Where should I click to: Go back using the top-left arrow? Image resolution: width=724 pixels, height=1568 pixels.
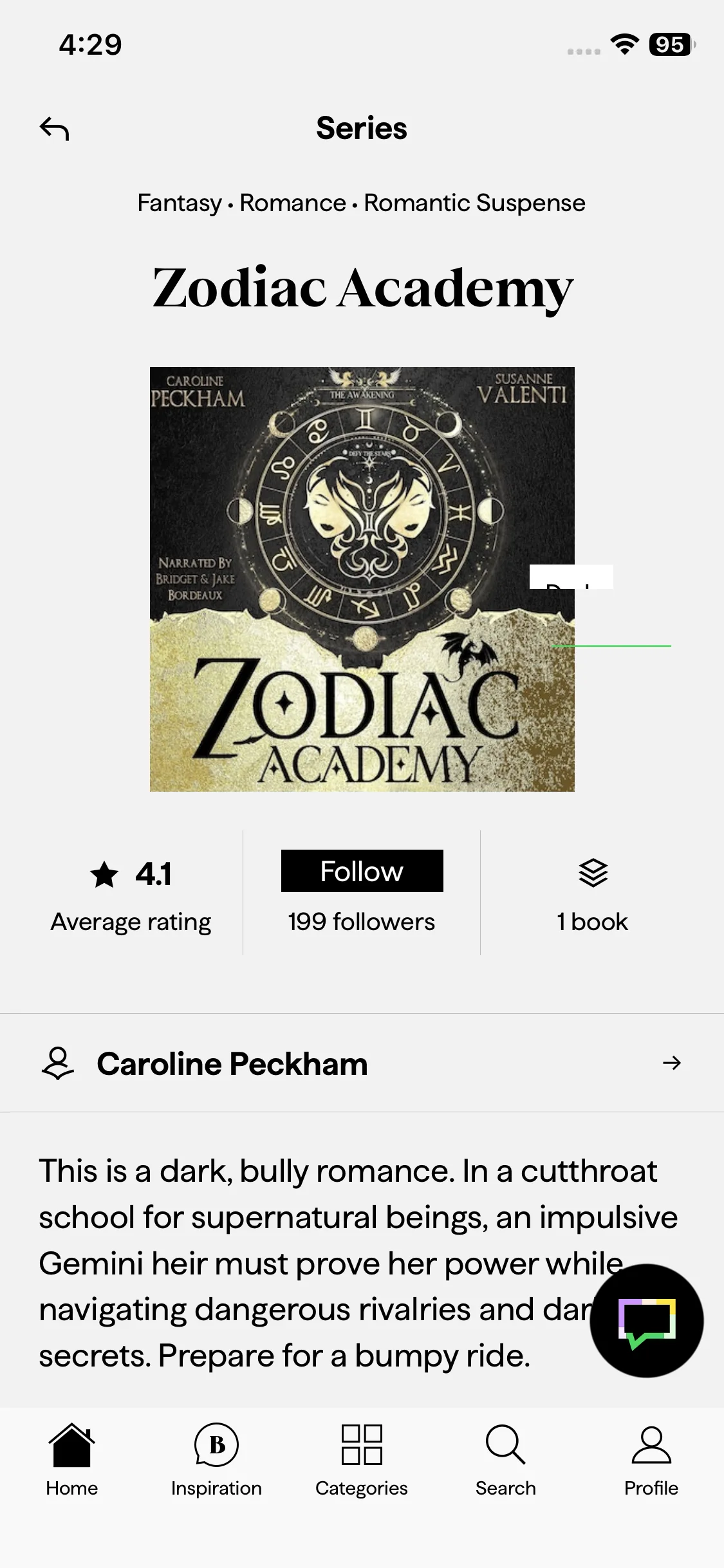click(x=54, y=129)
